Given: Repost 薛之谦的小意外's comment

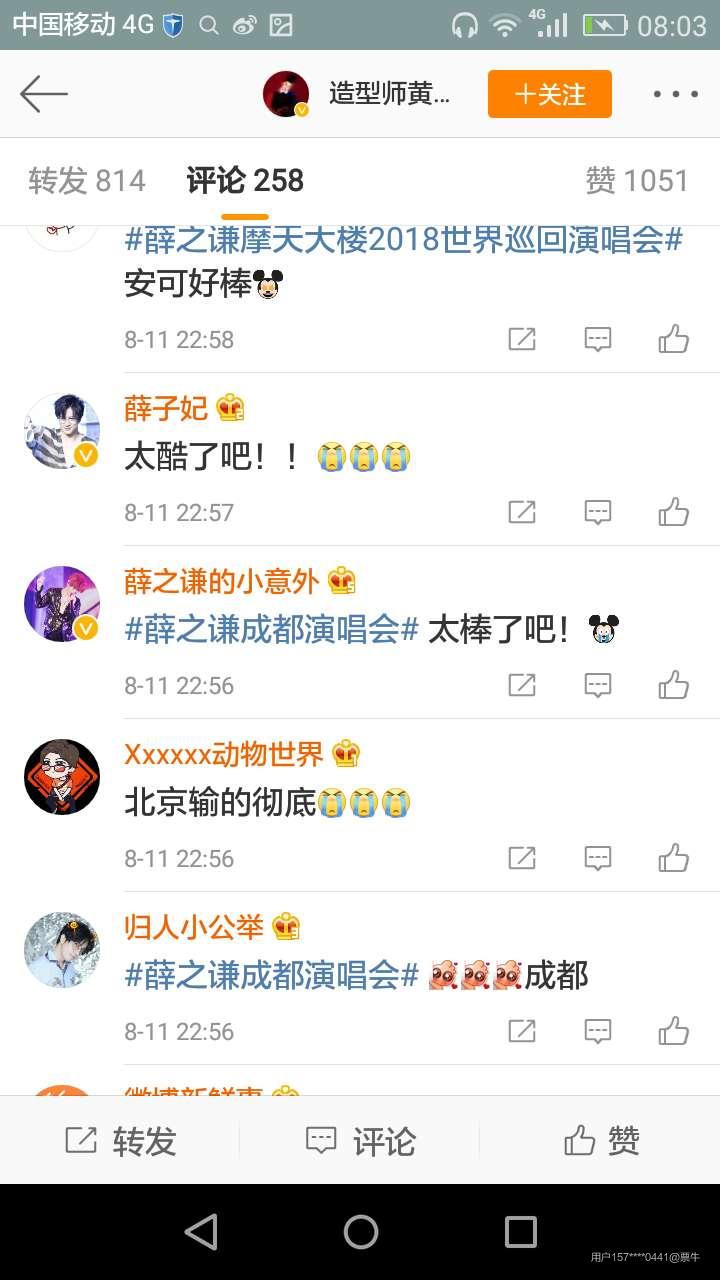Looking at the screenshot, I should pyautogui.click(x=522, y=686).
